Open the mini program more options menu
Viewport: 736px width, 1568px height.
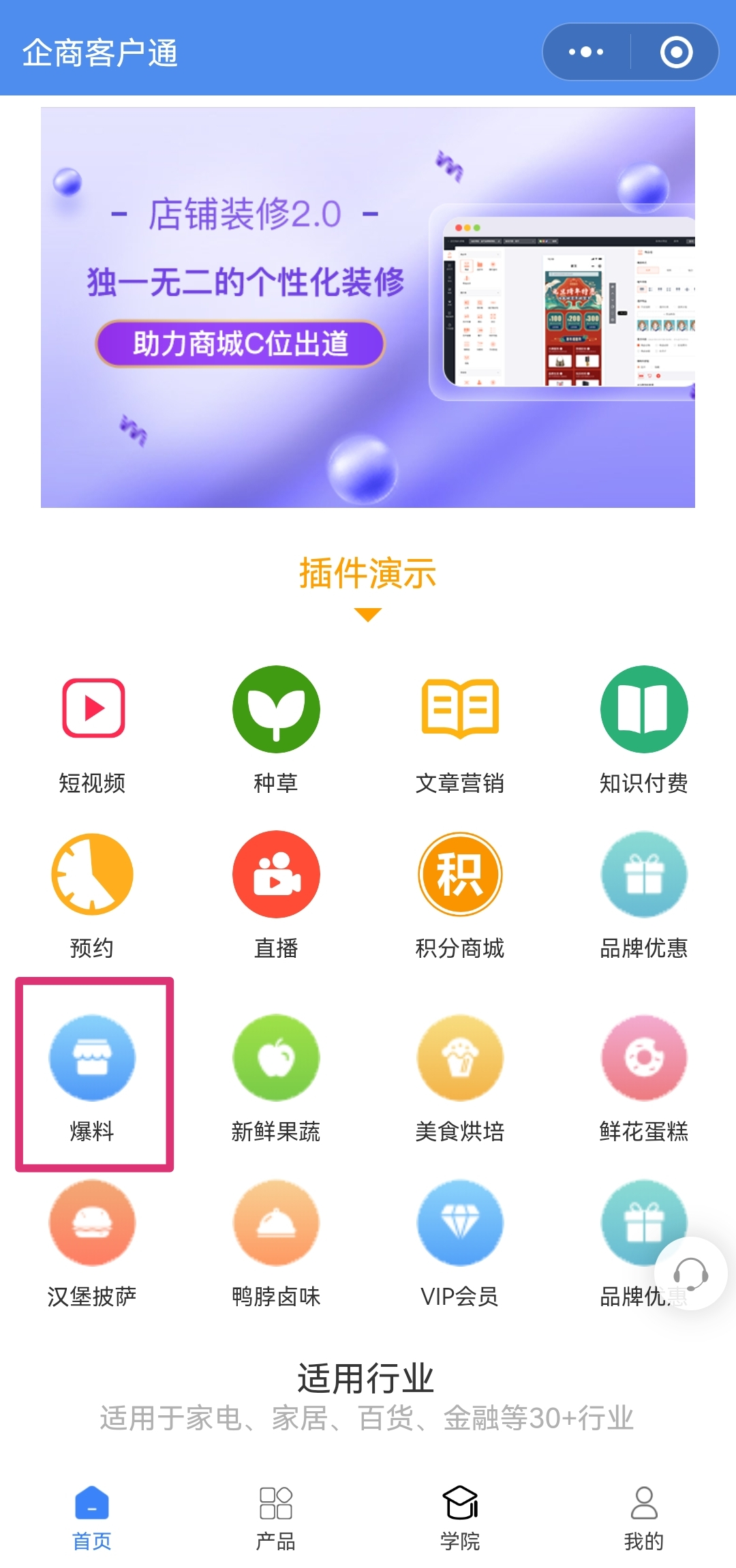586,52
